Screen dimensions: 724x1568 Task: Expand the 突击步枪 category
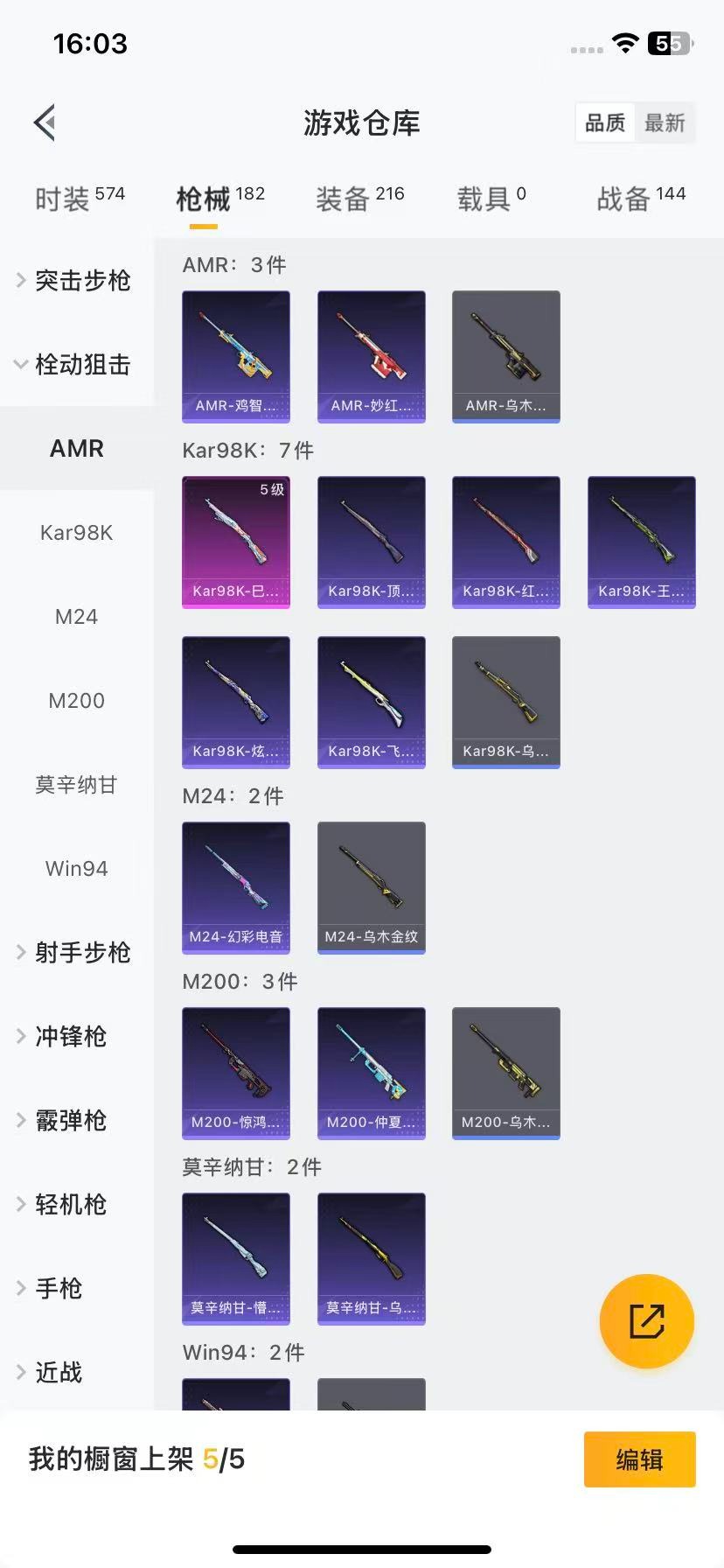tap(77, 281)
